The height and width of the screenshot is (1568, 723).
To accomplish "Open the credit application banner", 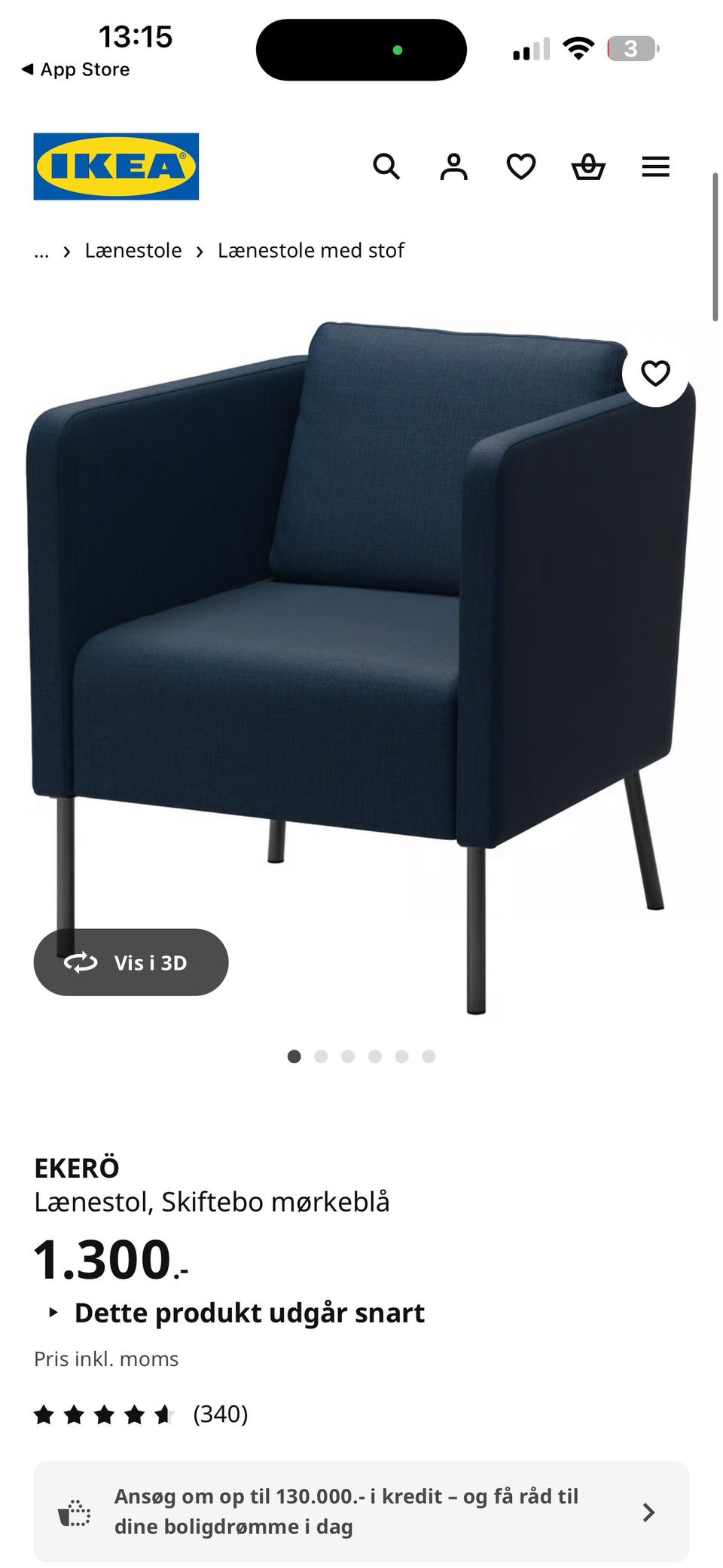I will tap(361, 1511).
